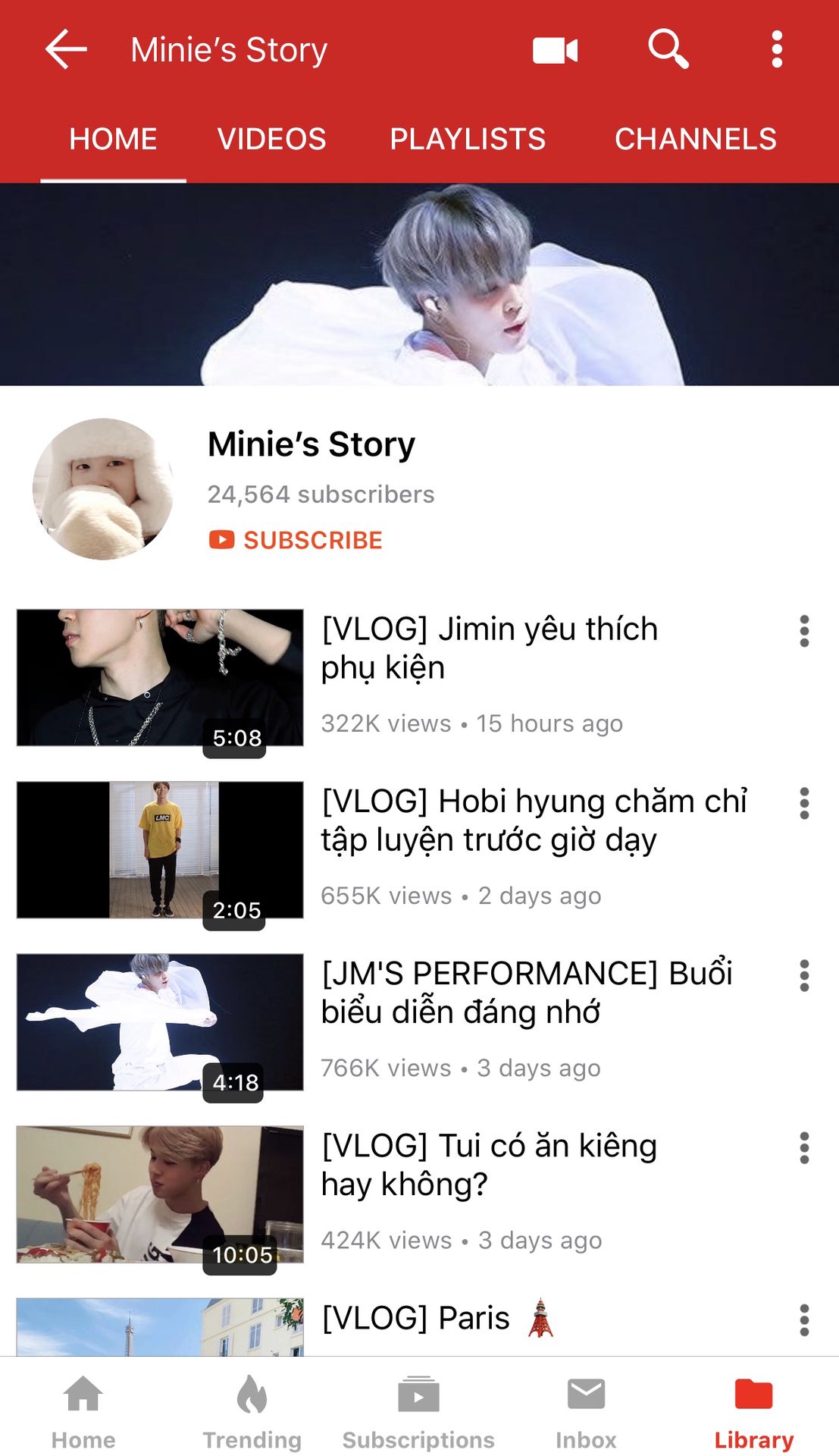
Task: Open the Subscriptions tab
Action: [x=418, y=1412]
